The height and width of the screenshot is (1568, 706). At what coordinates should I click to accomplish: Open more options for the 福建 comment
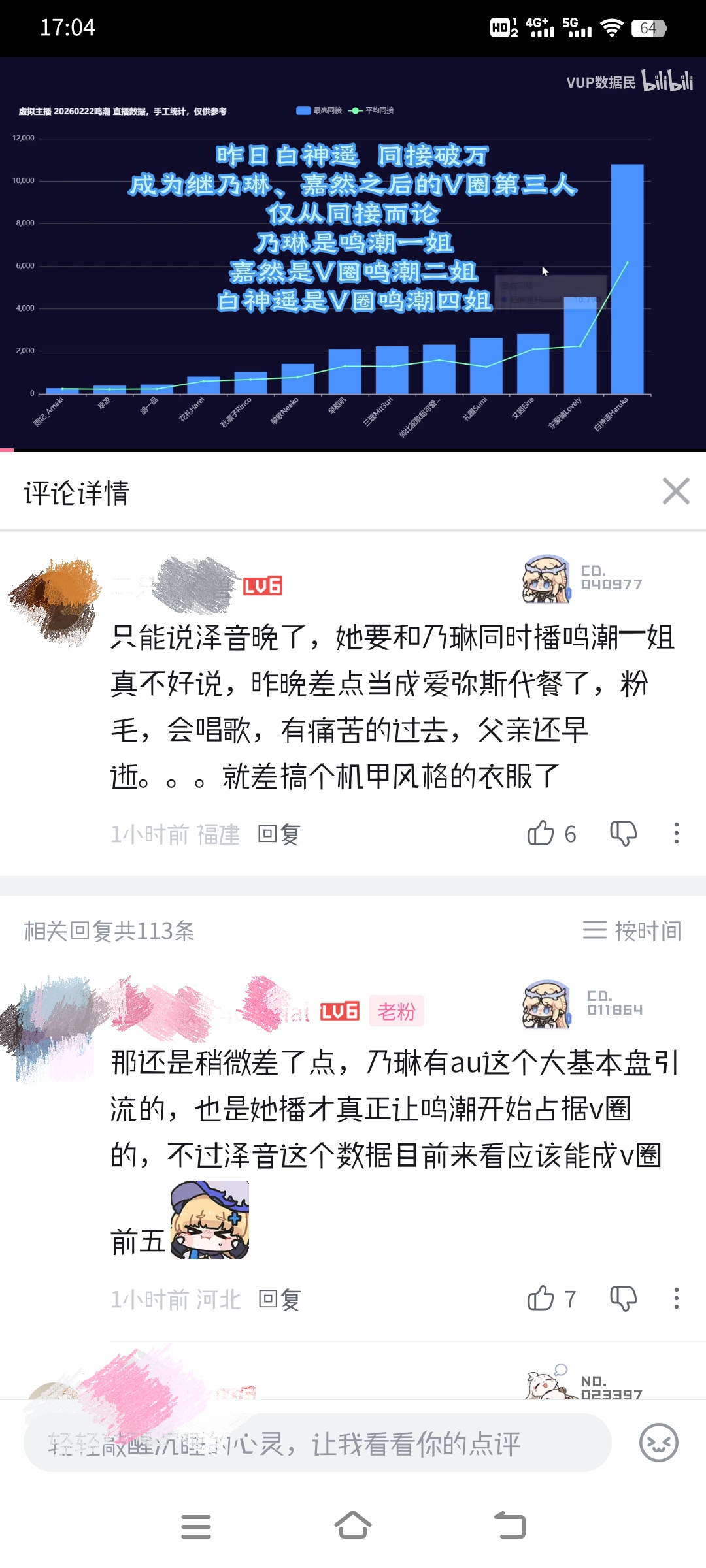pyautogui.click(x=677, y=833)
